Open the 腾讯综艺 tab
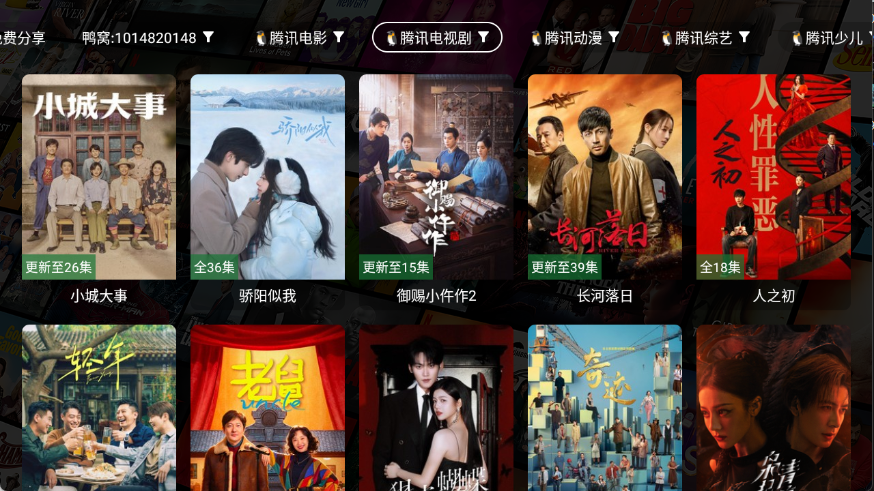 click(704, 38)
